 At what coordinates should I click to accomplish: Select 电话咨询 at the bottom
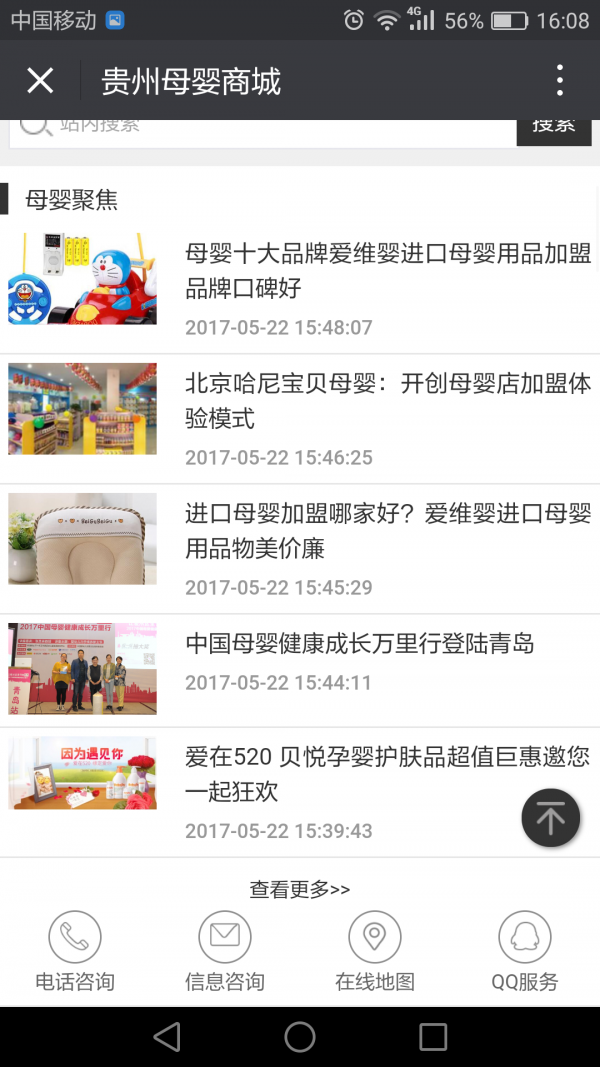tap(75, 951)
